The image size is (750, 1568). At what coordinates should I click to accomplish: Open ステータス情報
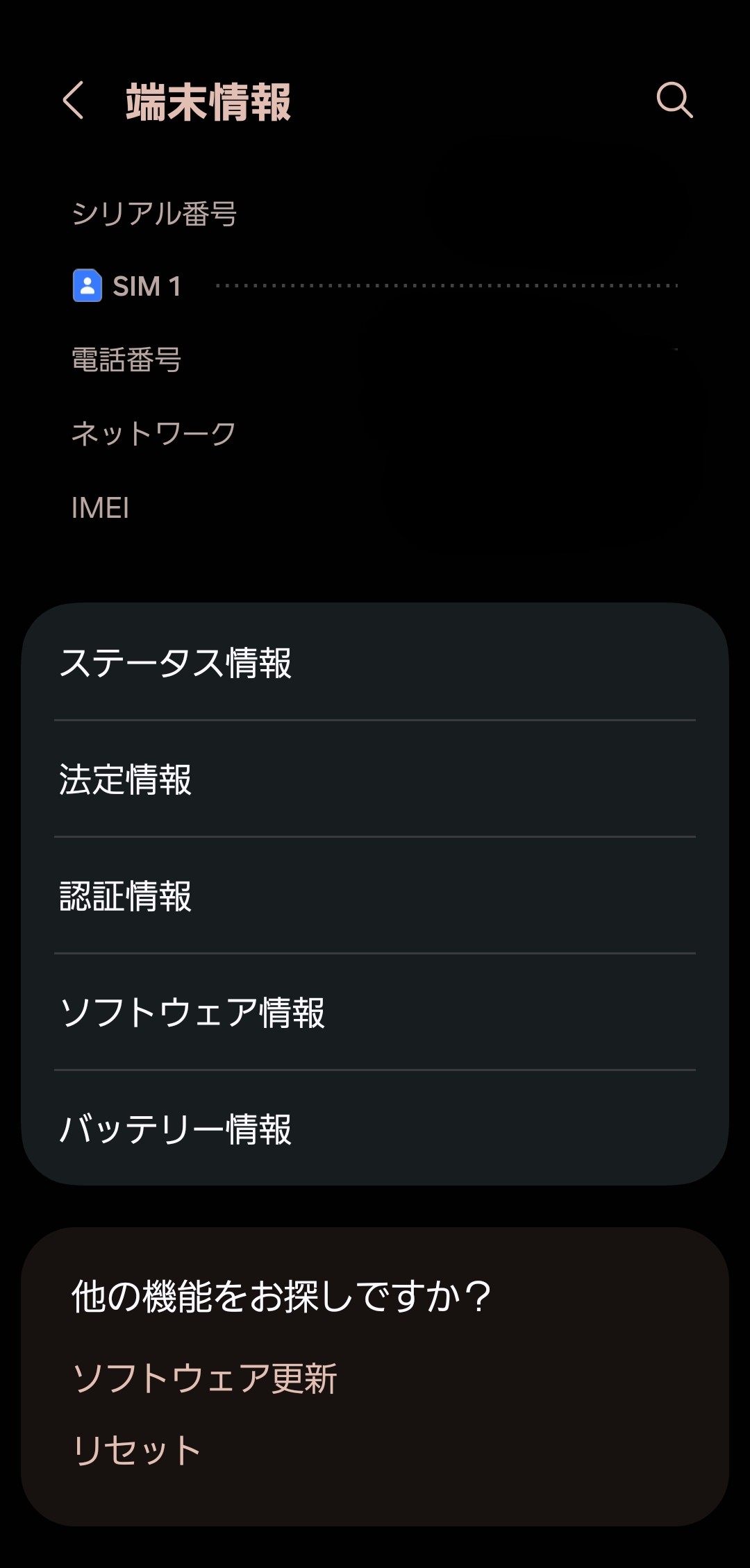[x=177, y=664]
